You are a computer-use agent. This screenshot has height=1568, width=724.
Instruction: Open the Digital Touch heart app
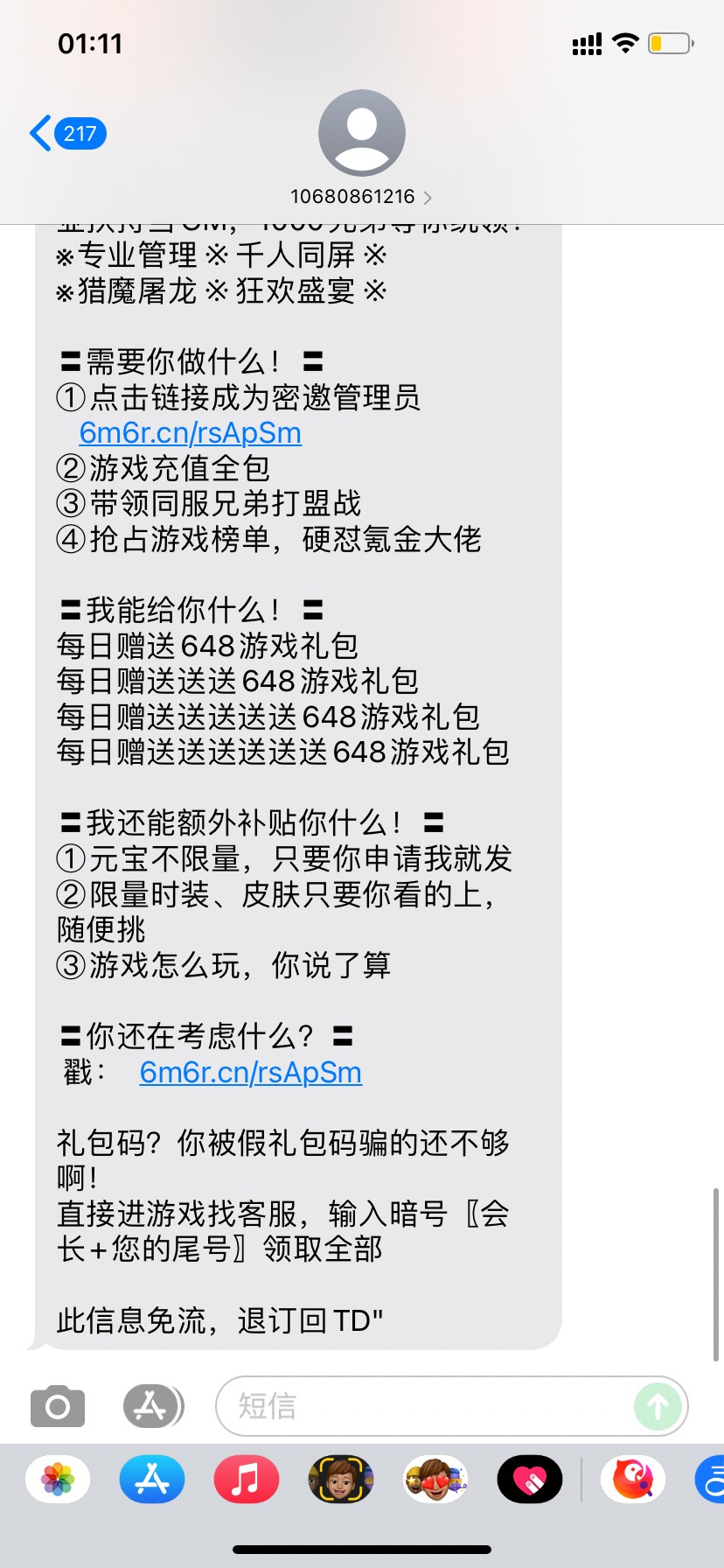(530, 1480)
